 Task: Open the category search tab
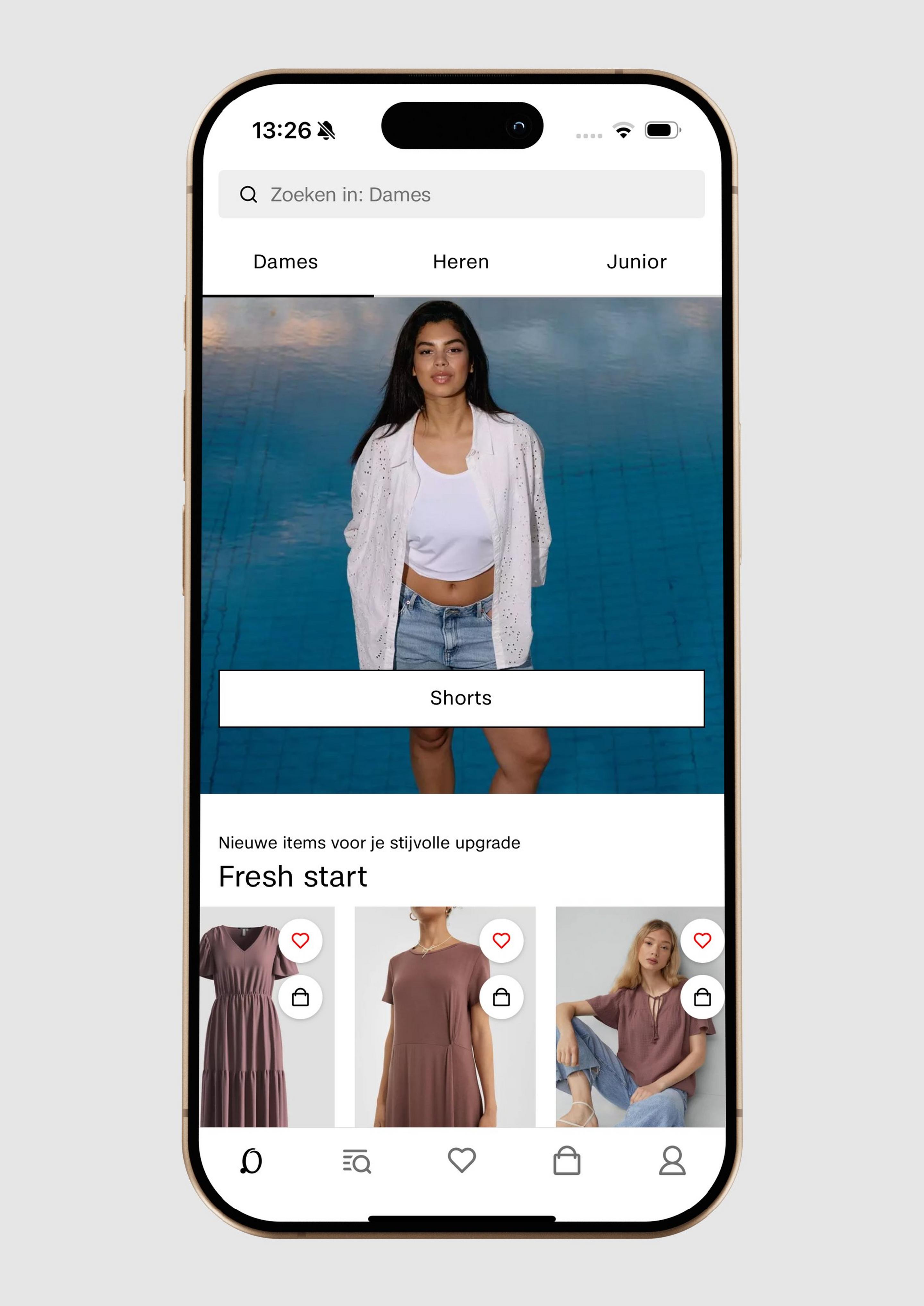tap(357, 1162)
